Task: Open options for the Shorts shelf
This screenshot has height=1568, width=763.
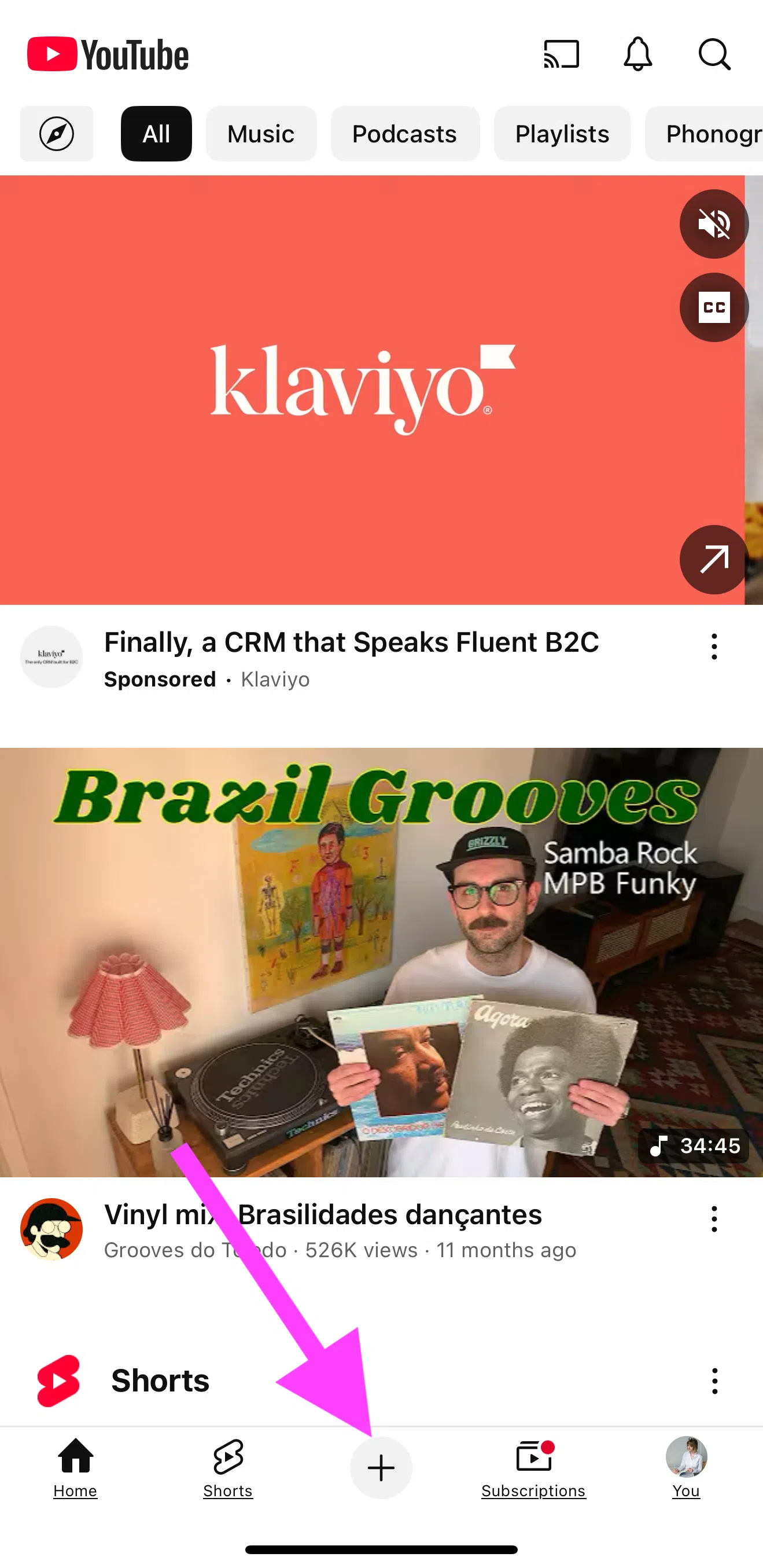Action: click(714, 1381)
